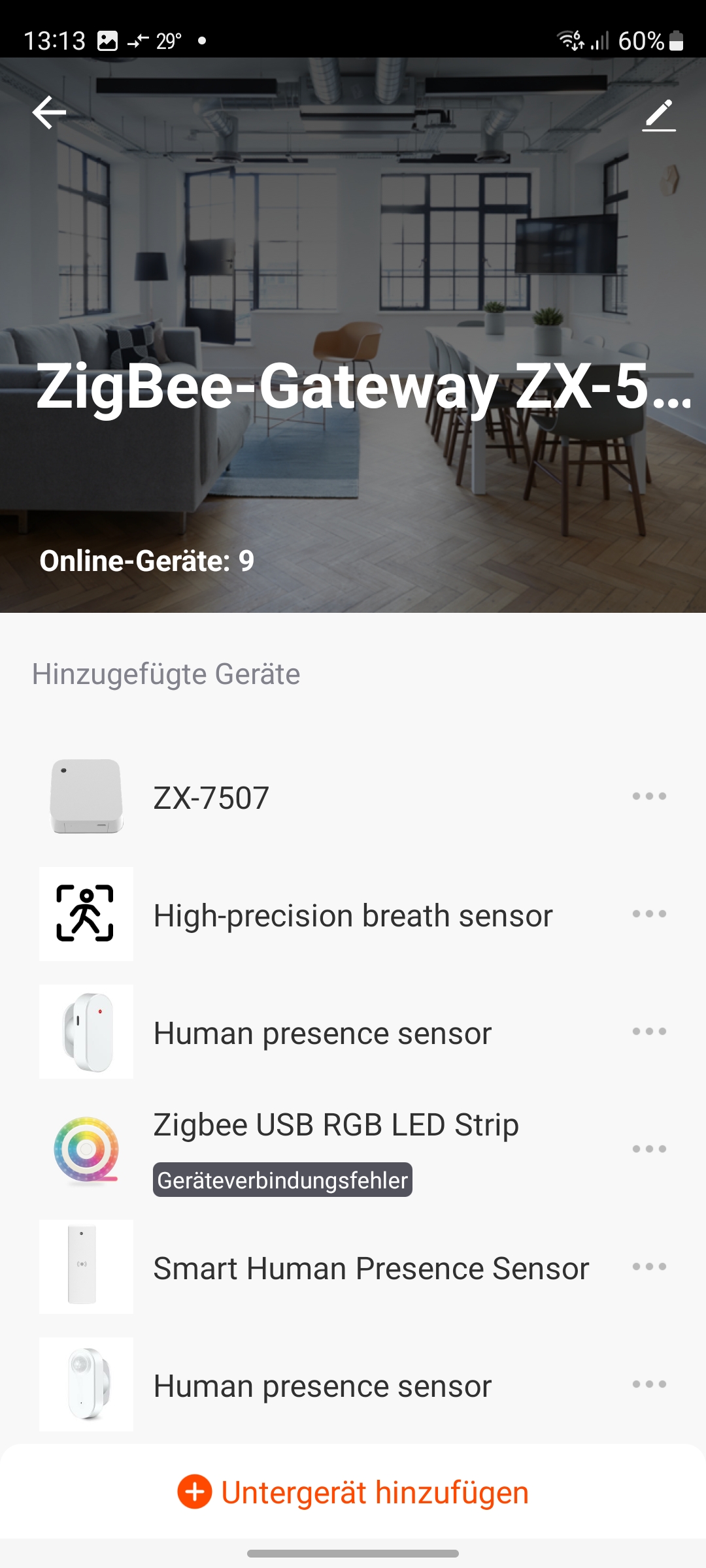706x1568 pixels.
Task: Show more options for High-precision breath sensor
Action: pyautogui.click(x=649, y=914)
